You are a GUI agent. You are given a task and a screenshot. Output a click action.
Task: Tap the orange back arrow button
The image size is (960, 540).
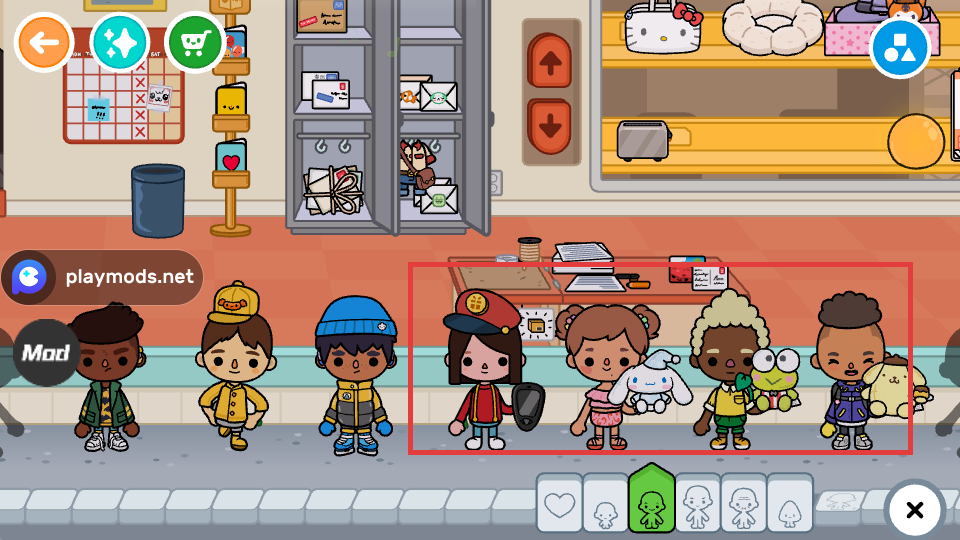[43, 42]
